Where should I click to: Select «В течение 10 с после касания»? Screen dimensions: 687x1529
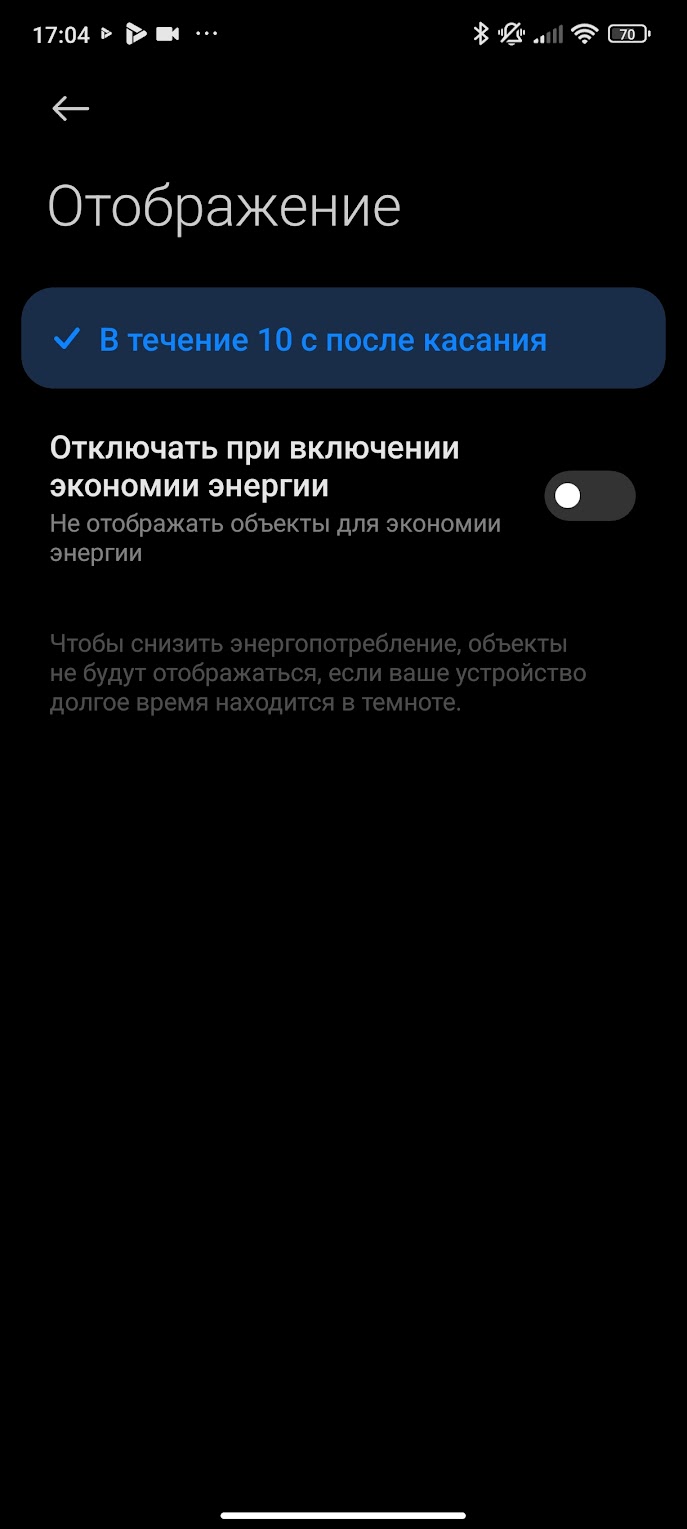click(x=322, y=340)
